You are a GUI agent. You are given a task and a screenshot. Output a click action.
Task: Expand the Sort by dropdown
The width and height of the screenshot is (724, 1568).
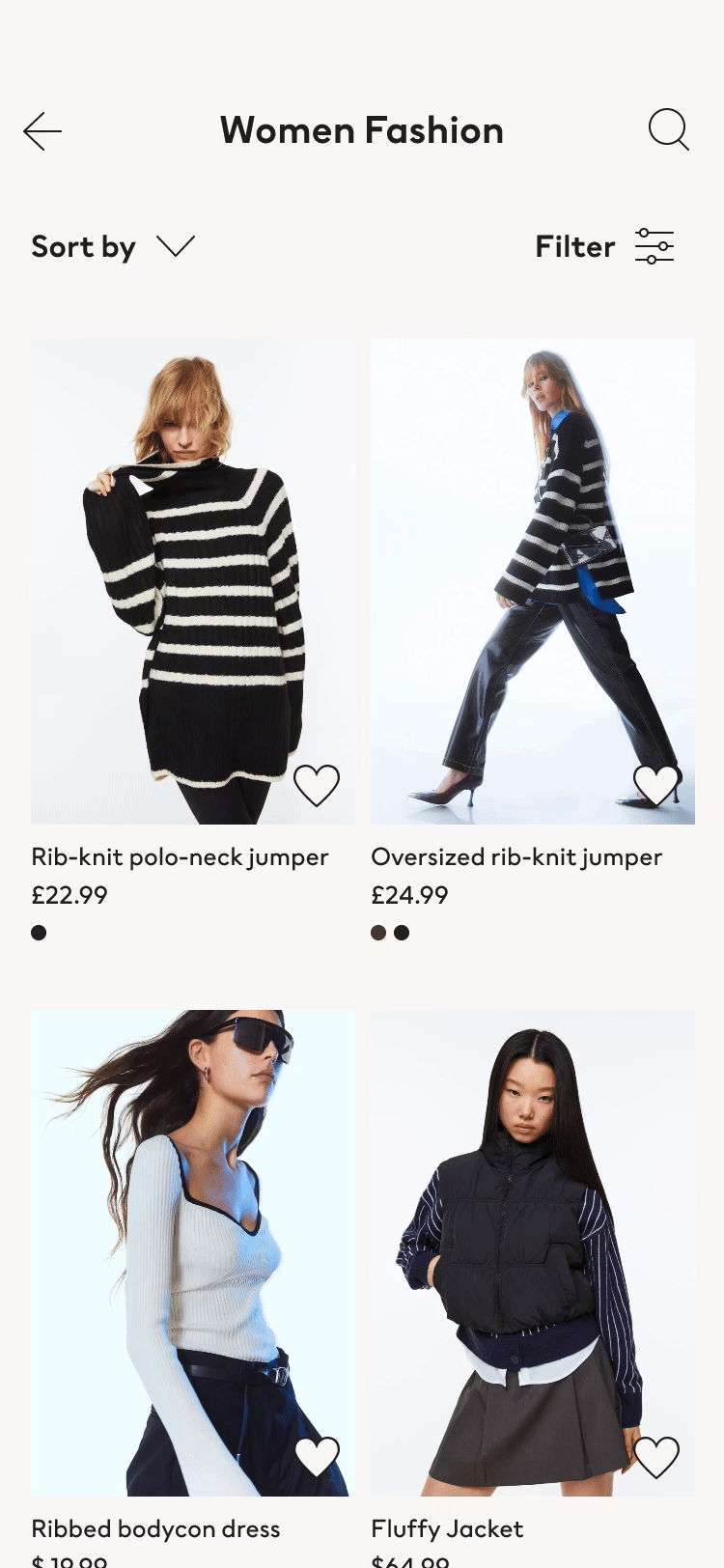click(x=113, y=247)
